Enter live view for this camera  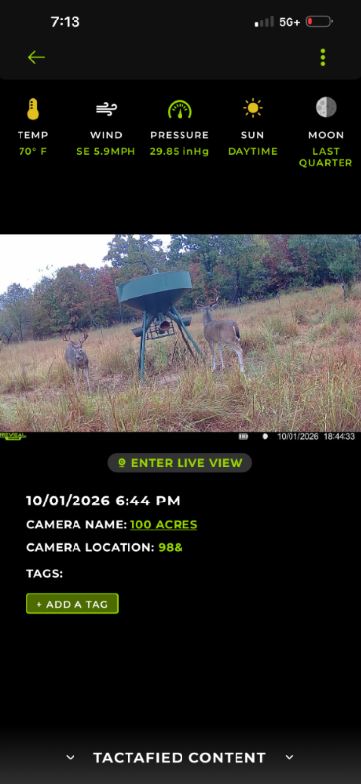[180, 463]
